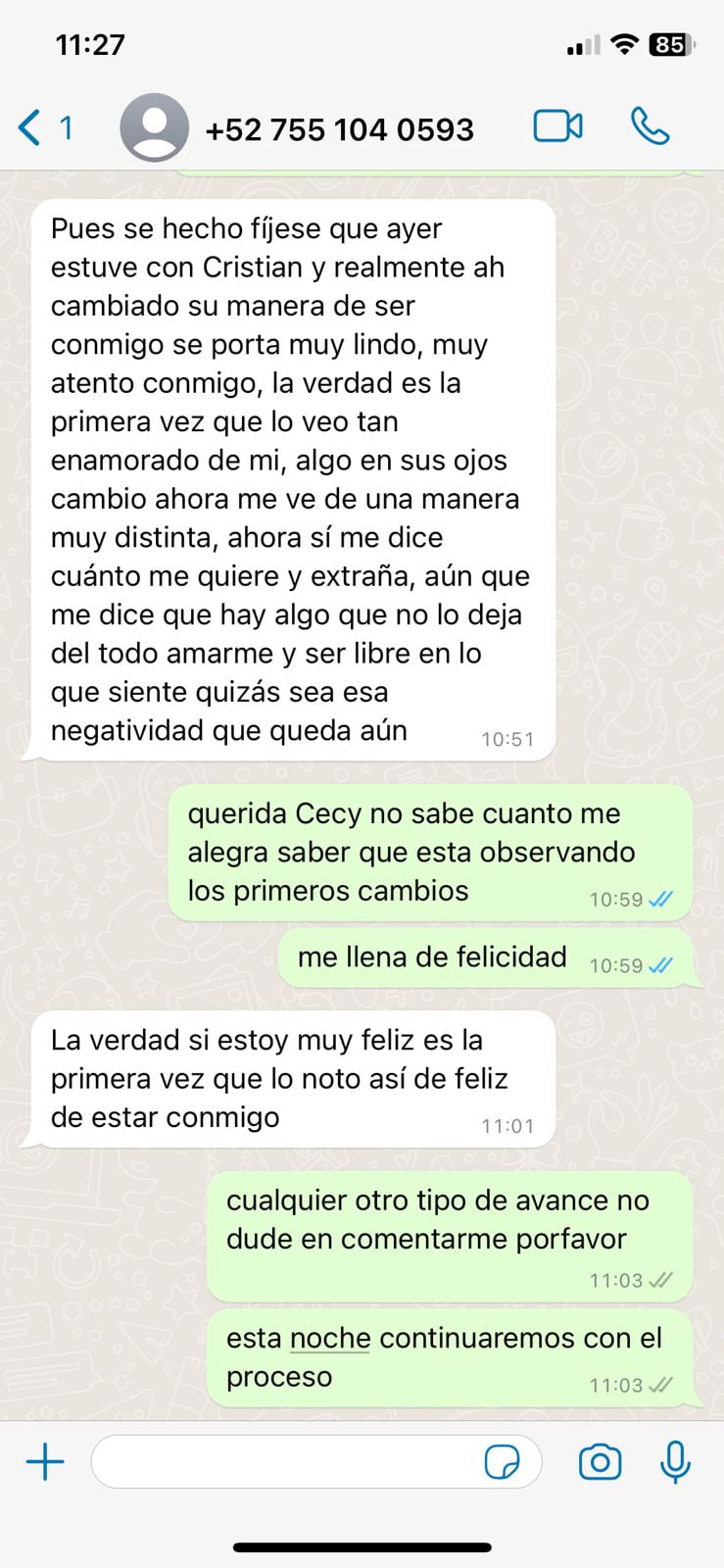This screenshot has width=724, height=1568.
Task: Open contact info for +52 755 104 0593
Action: (339, 129)
